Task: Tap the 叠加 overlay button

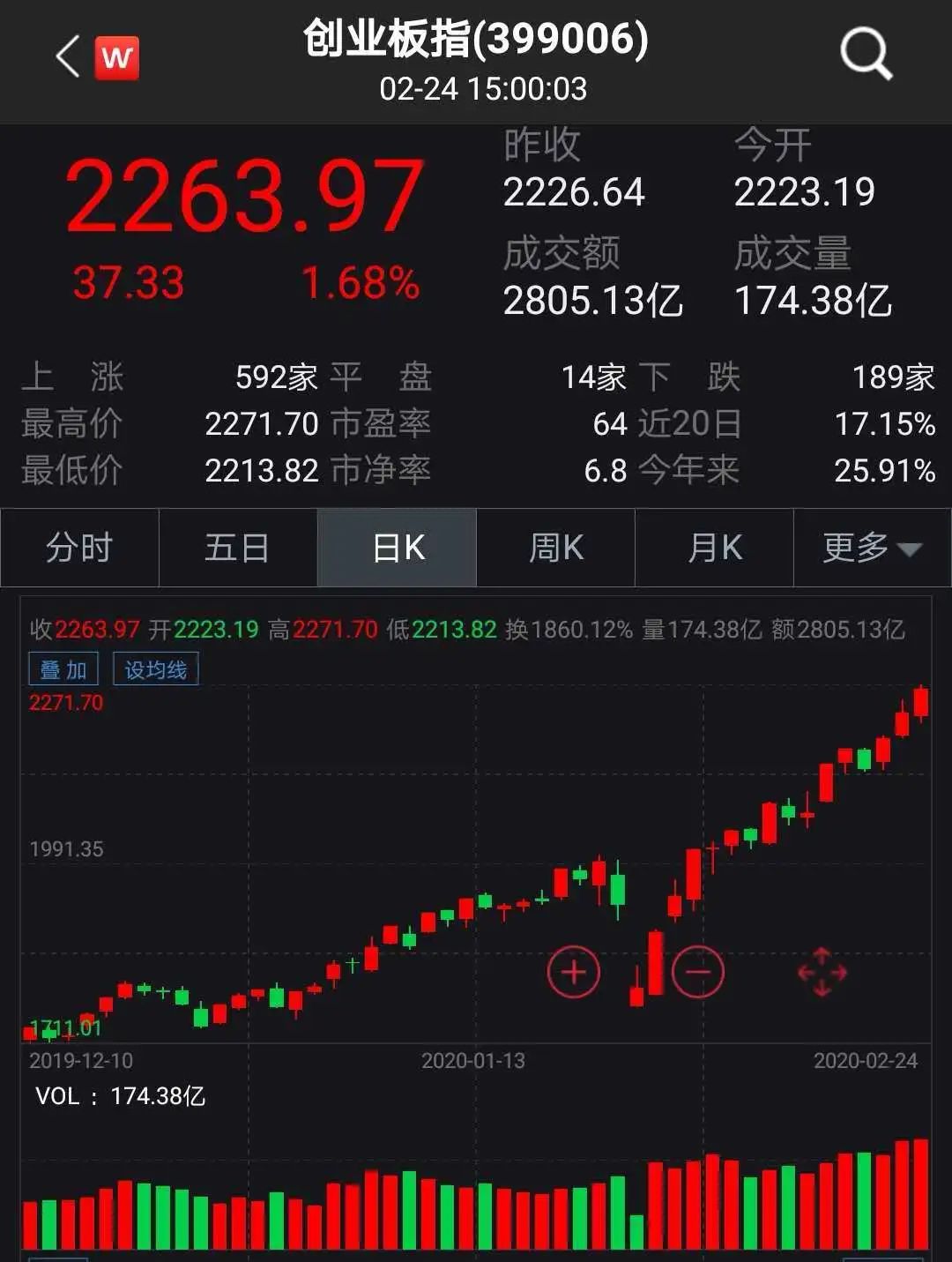Action: coord(63,669)
